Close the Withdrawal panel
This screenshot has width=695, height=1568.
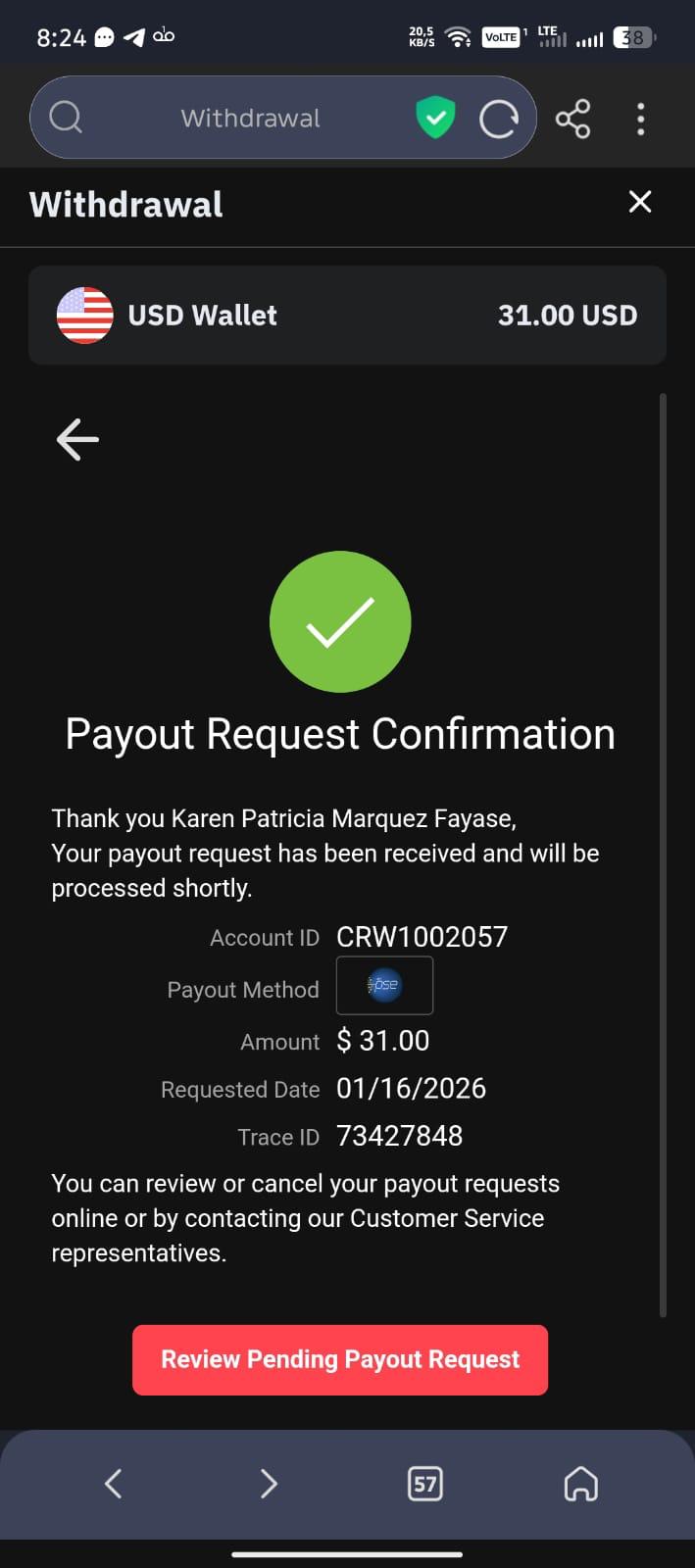[x=639, y=202]
